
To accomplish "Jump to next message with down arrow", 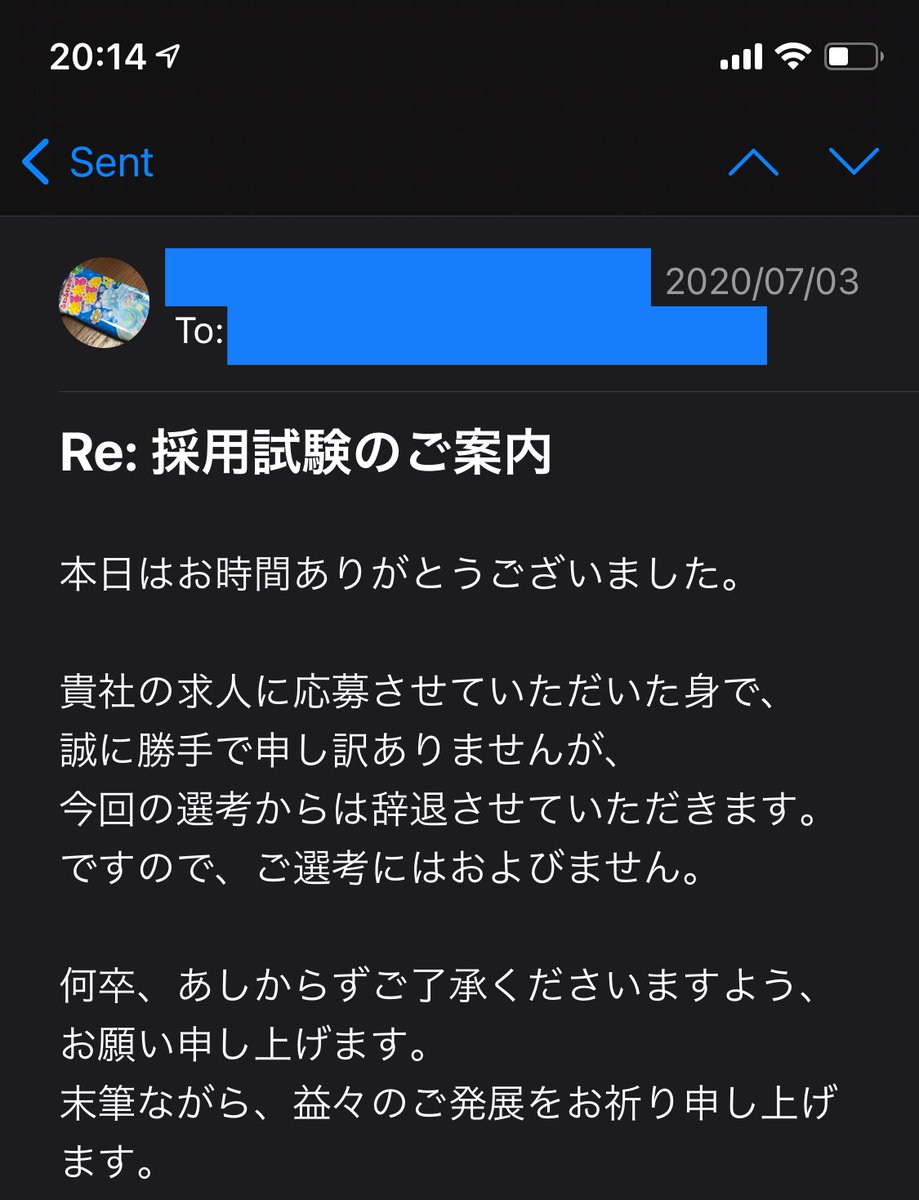I will (853, 162).
